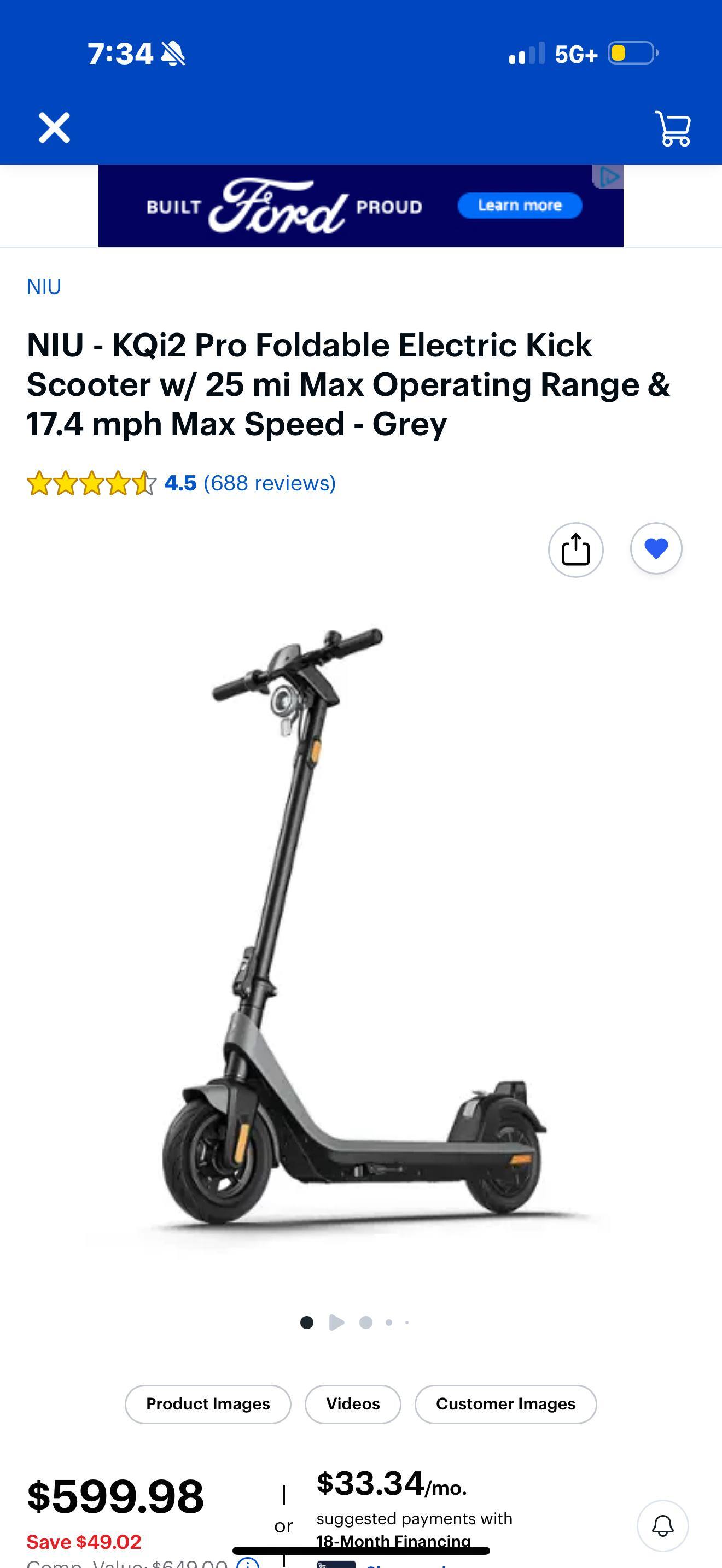Tap Learn more on the Ford ad
This screenshot has height=1568, width=722.
coord(519,206)
